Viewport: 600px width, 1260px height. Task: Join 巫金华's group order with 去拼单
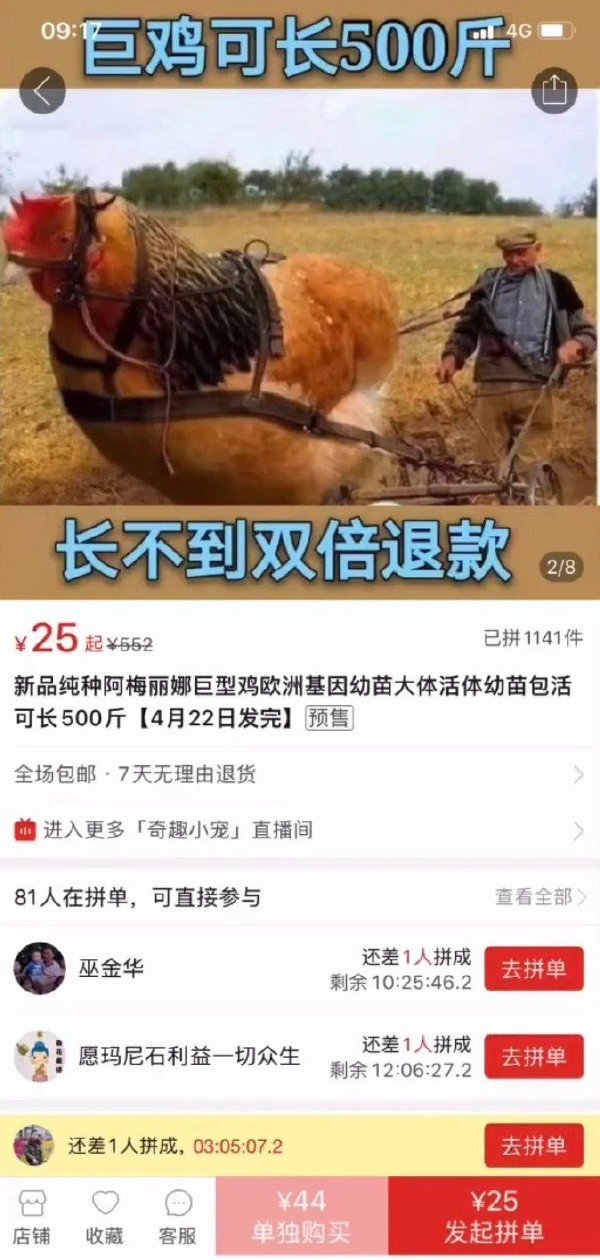pos(534,970)
